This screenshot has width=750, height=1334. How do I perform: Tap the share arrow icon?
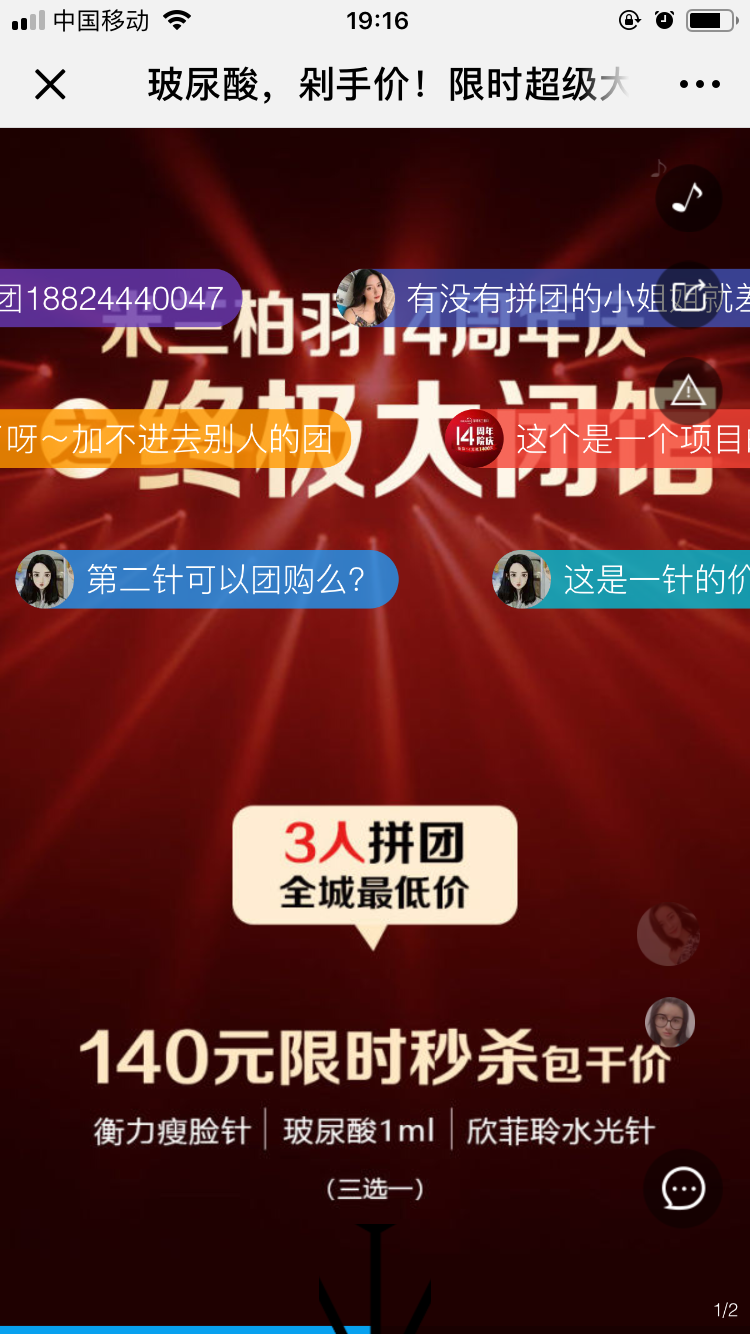tap(688, 294)
